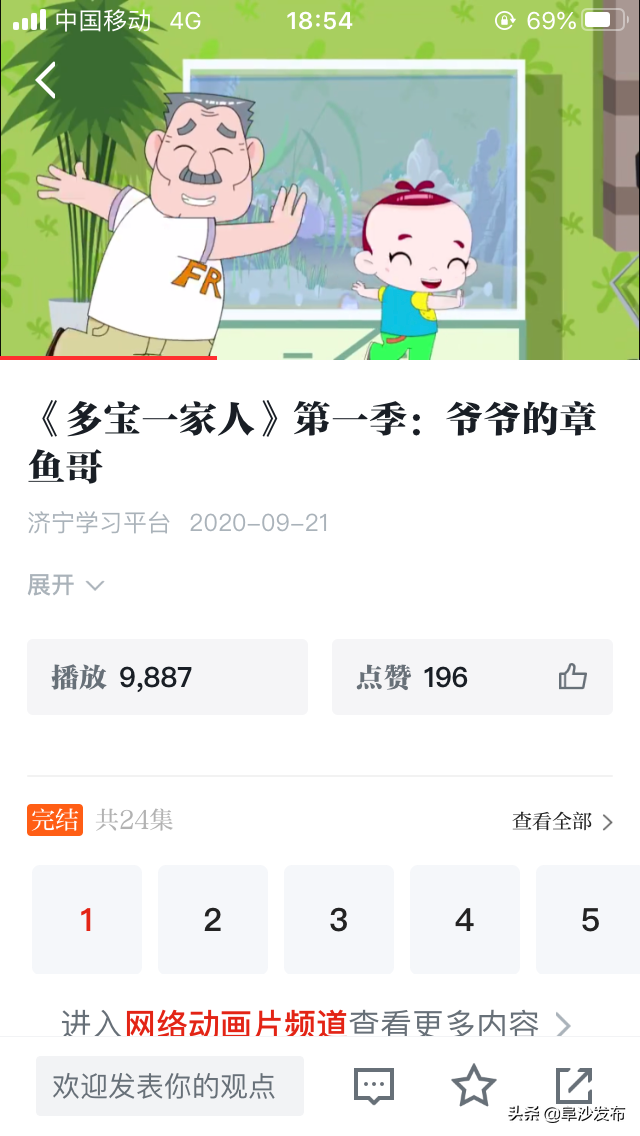Open the 网络动画片频道 channel link
This screenshot has height=1136, width=640.
236,1023
